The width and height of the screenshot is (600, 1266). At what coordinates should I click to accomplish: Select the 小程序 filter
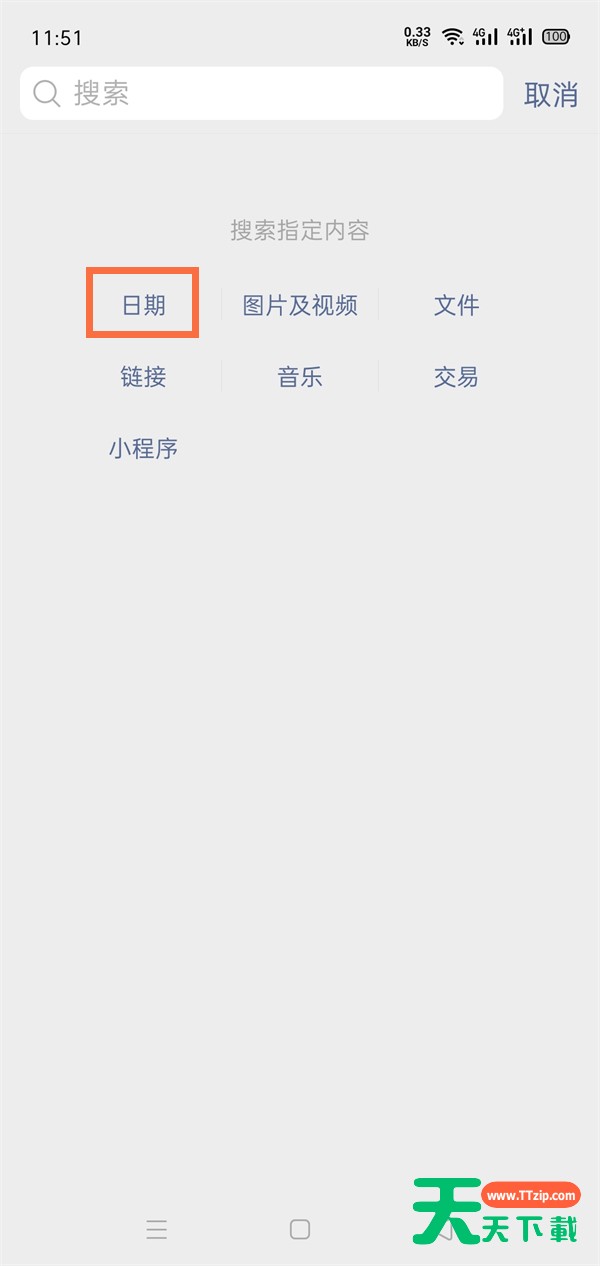click(143, 449)
